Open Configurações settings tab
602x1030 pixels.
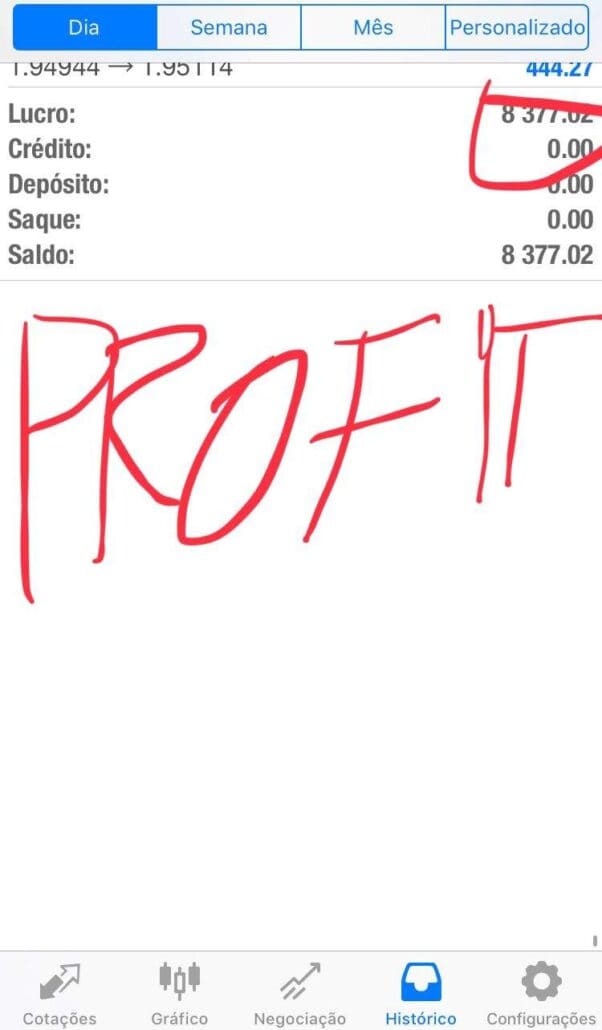(541, 994)
